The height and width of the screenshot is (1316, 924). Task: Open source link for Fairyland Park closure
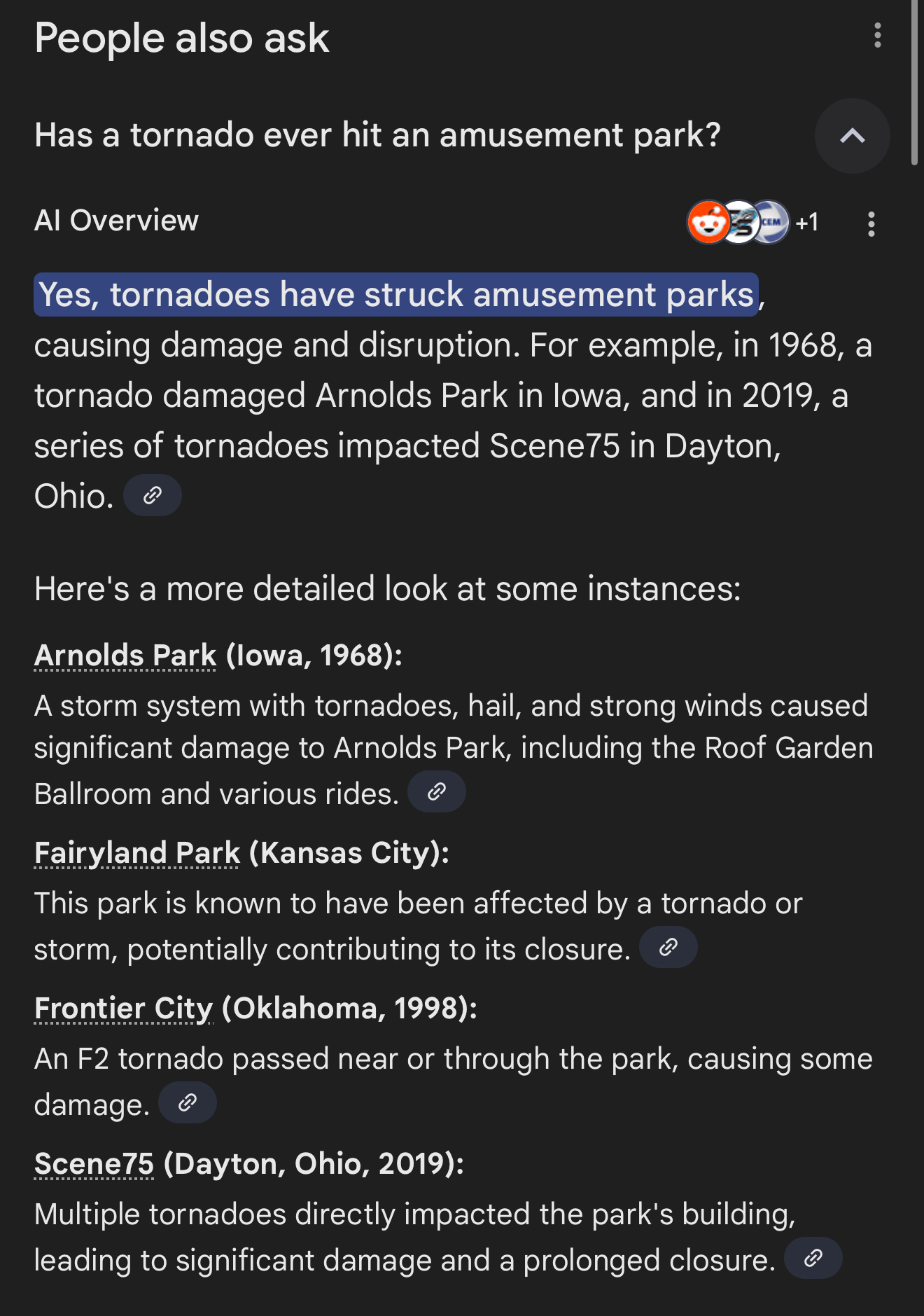(x=668, y=948)
